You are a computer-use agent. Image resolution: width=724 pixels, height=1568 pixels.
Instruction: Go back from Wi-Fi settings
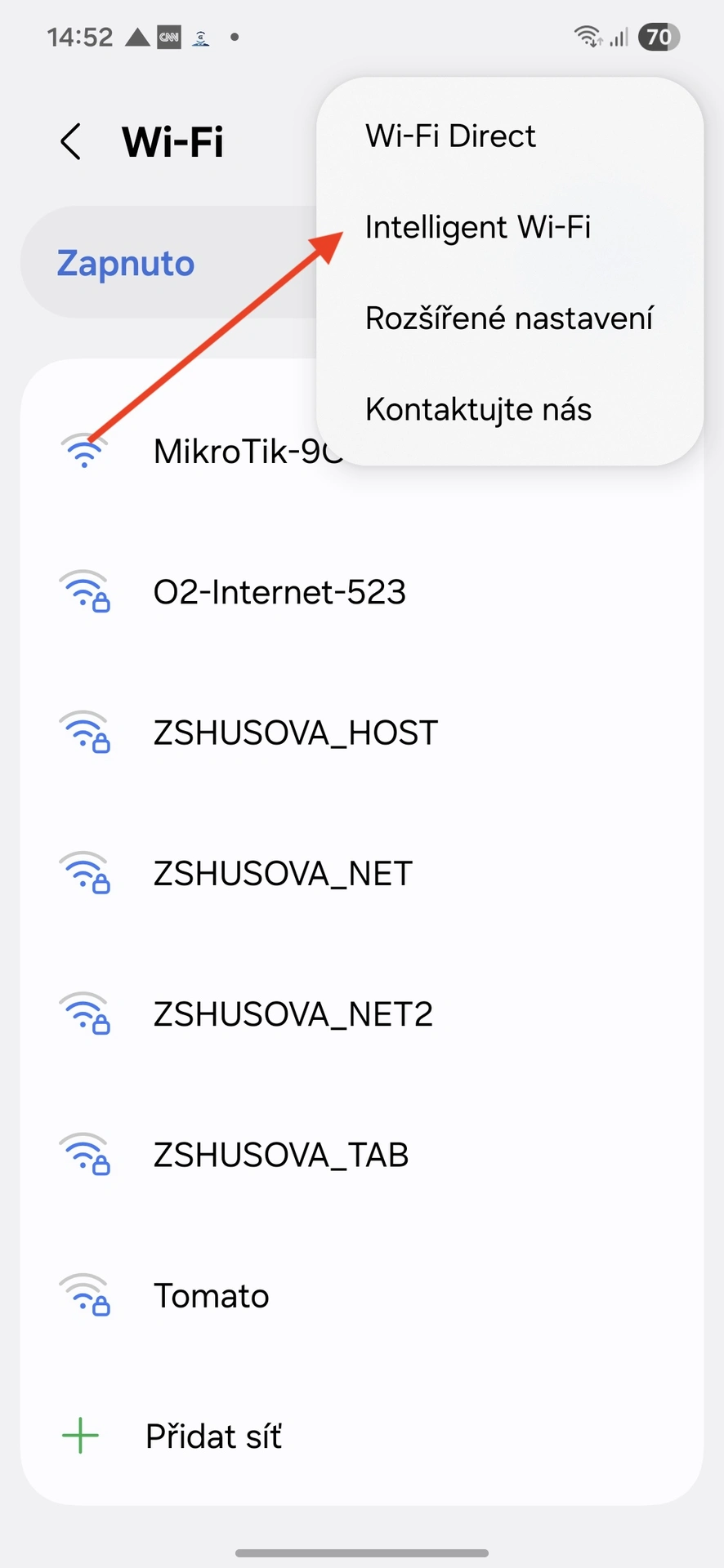pos(71,141)
